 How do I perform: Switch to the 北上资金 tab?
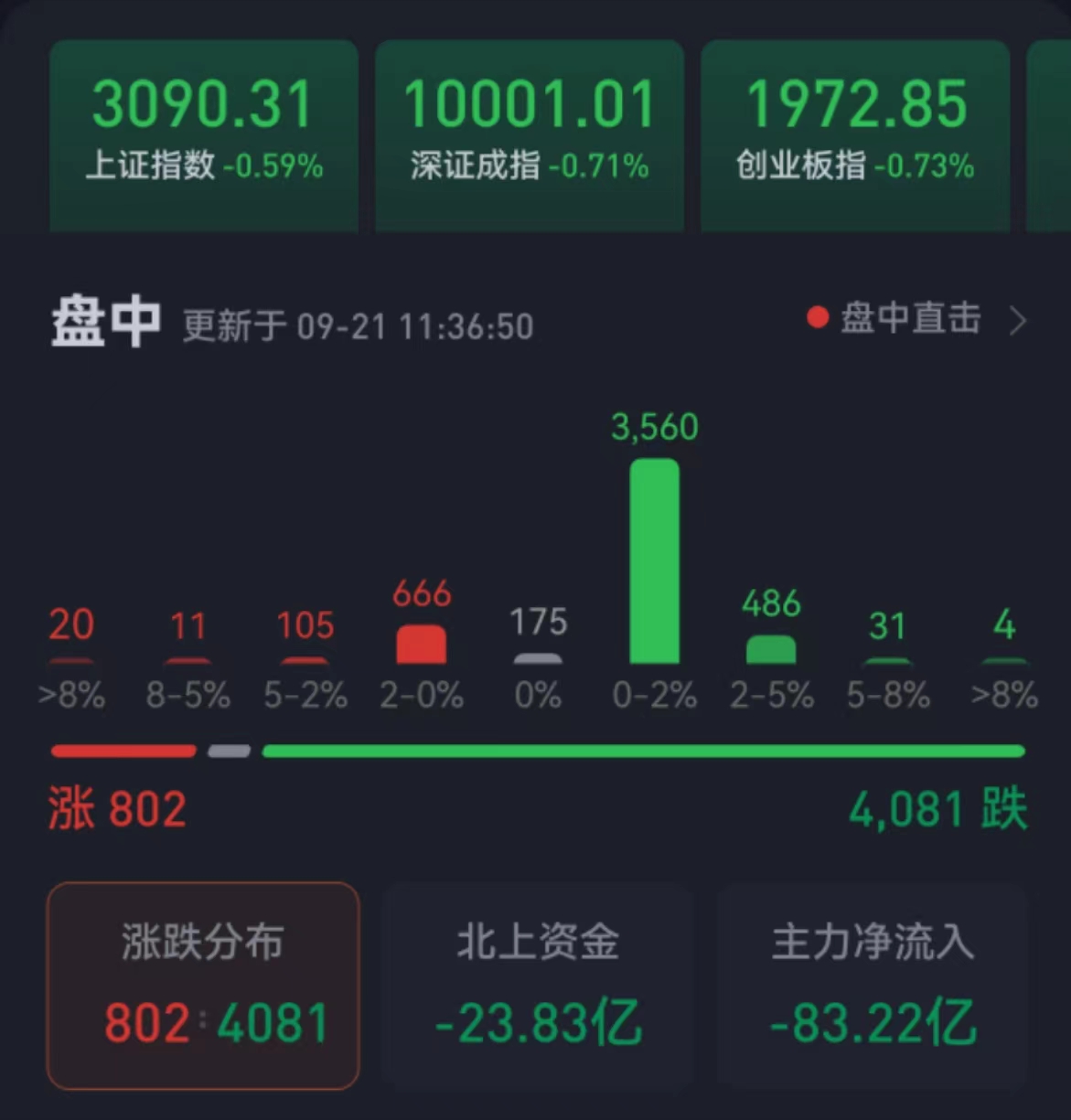pos(538,985)
